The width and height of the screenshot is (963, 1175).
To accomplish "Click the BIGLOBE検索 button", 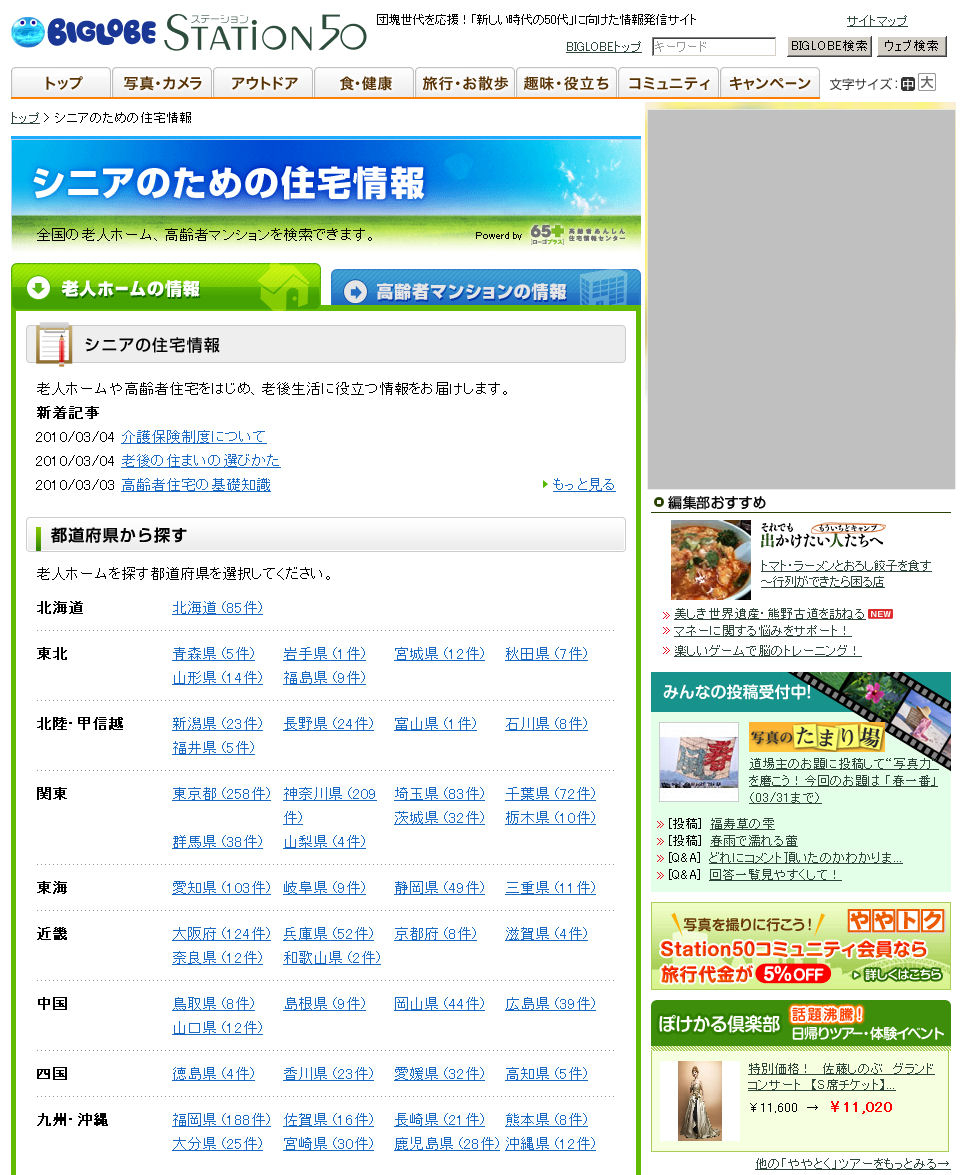I will [x=829, y=46].
